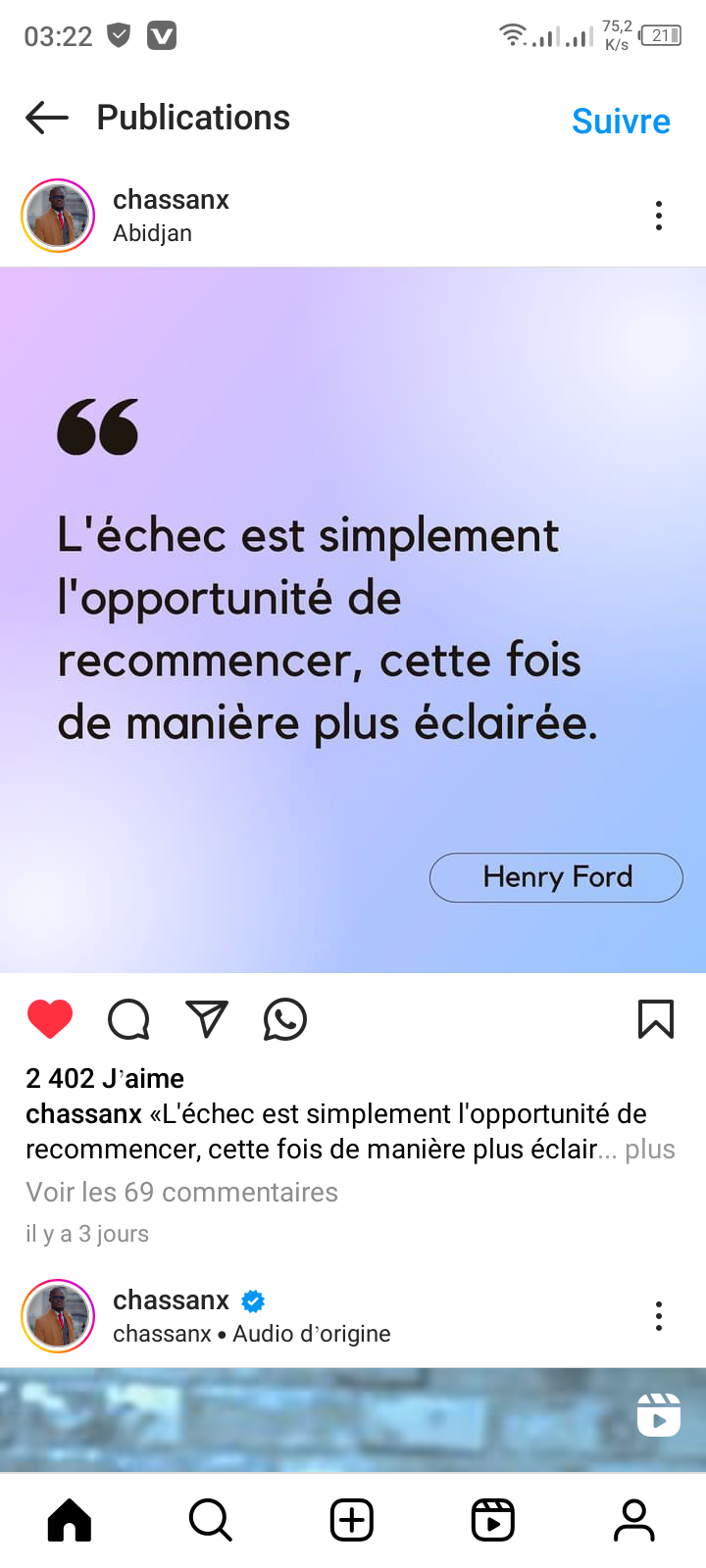The height and width of the screenshot is (1568, 706).
Task: Open options menu for the Audio d'origine post
Action: coord(658,1316)
